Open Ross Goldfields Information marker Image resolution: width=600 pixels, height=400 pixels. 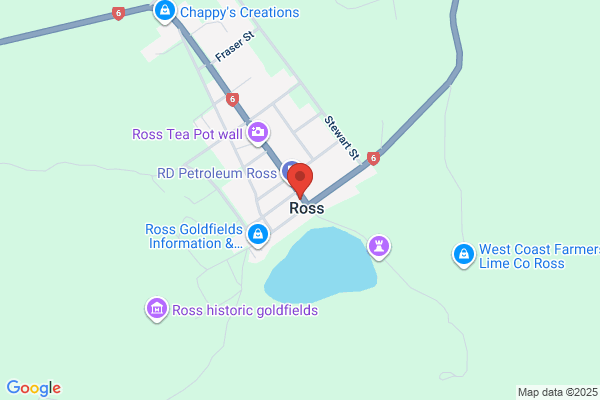point(258,235)
